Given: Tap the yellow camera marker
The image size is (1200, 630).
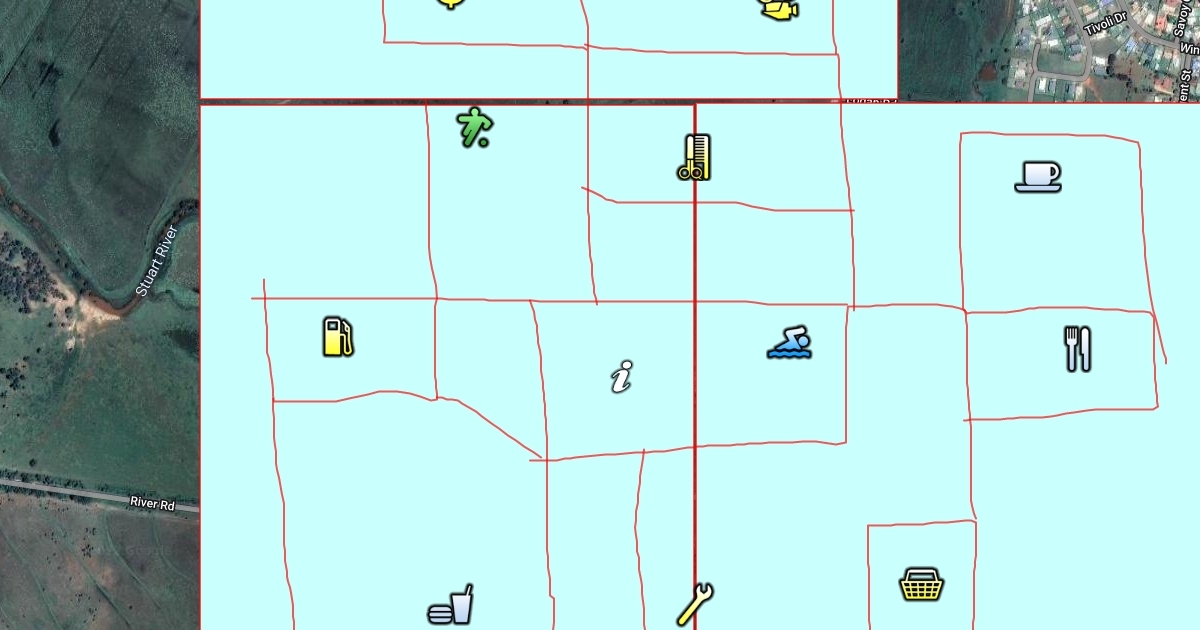Looking at the screenshot, I should pos(777,8).
